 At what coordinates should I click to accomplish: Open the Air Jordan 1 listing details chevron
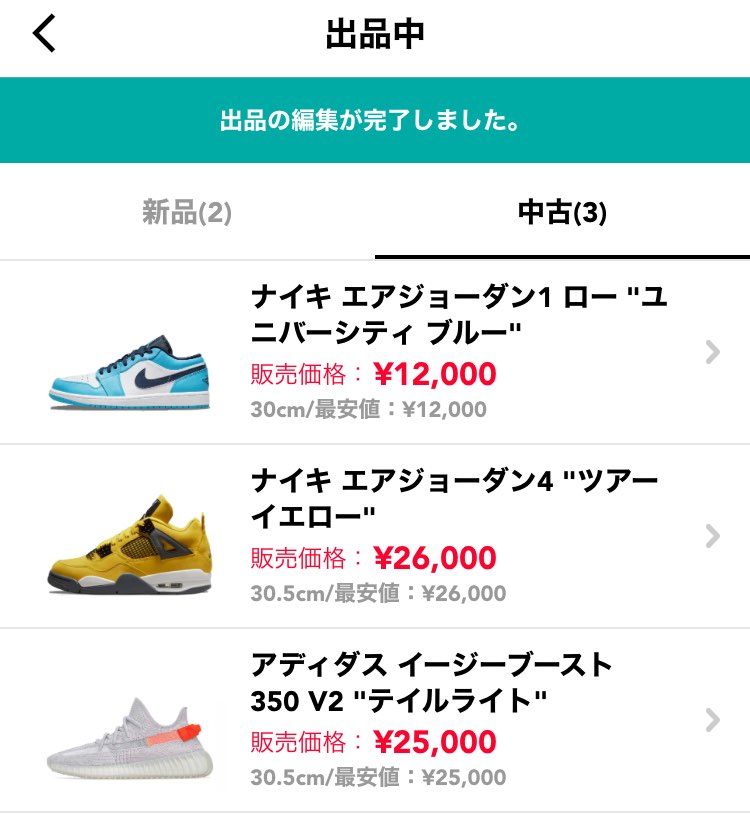click(x=710, y=352)
